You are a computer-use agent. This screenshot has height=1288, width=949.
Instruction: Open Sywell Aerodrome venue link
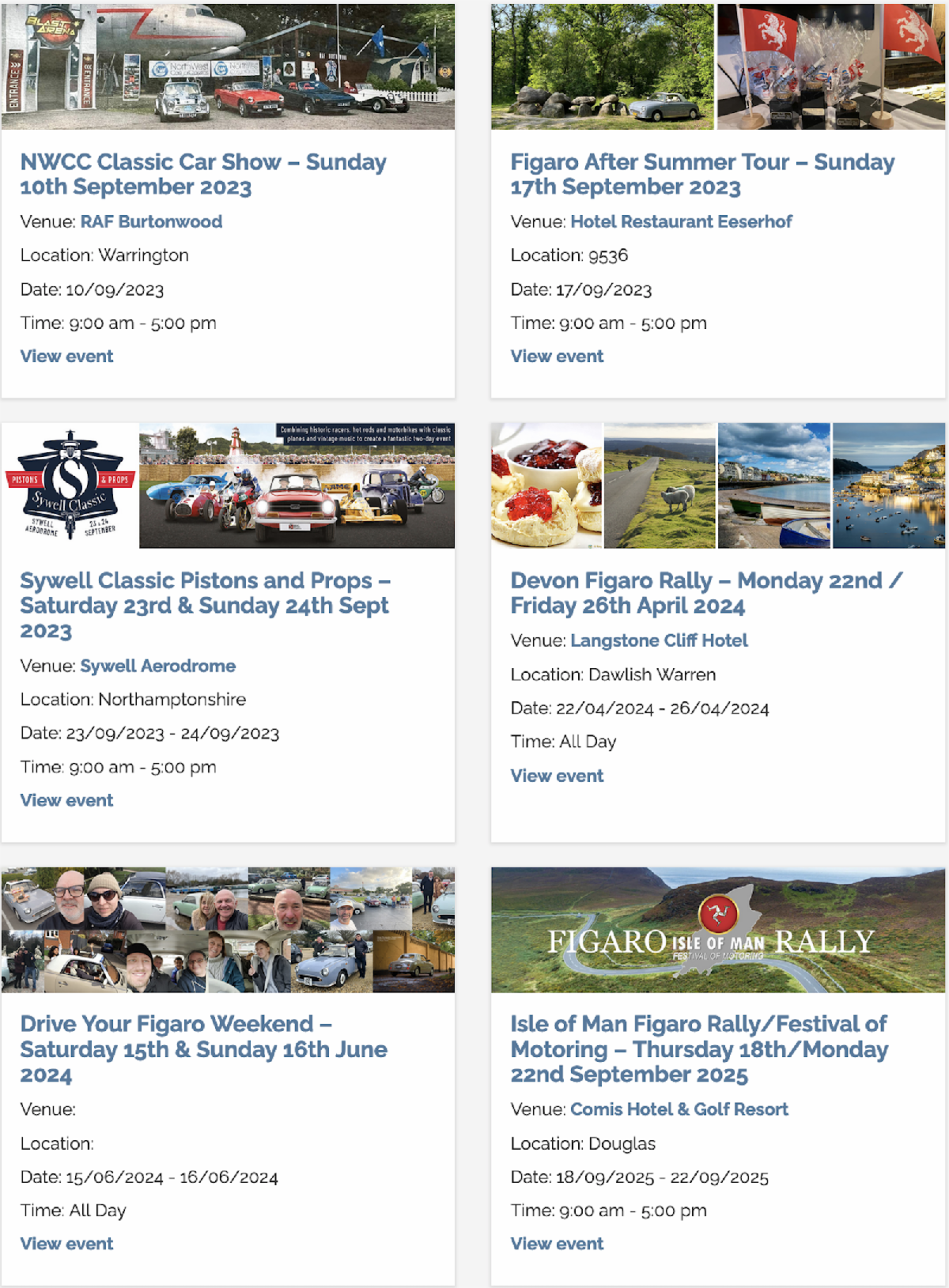tap(157, 666)
